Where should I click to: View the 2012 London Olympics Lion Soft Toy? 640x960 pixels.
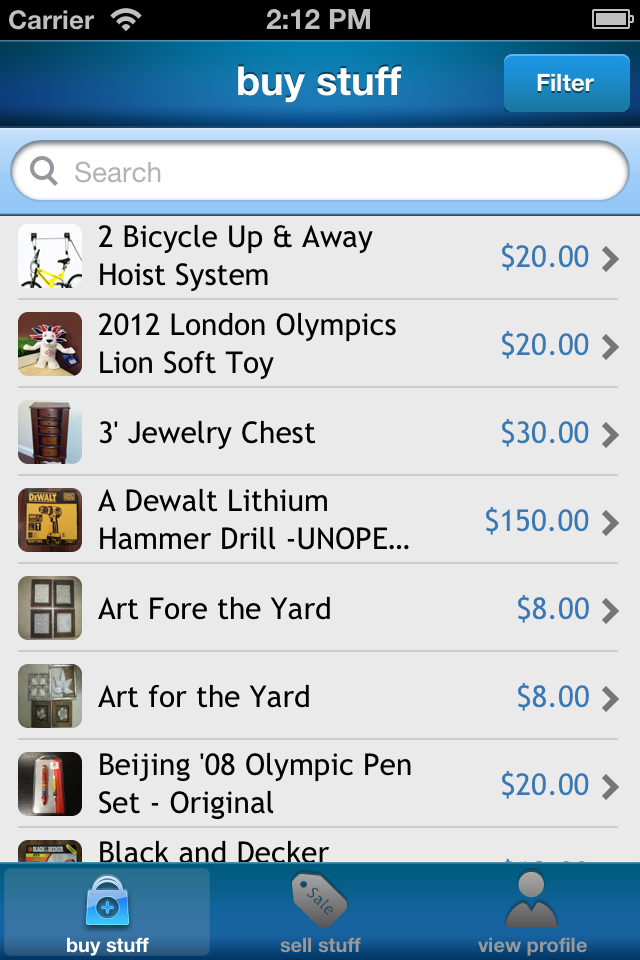pyautogui.click(x=320, y=344)
